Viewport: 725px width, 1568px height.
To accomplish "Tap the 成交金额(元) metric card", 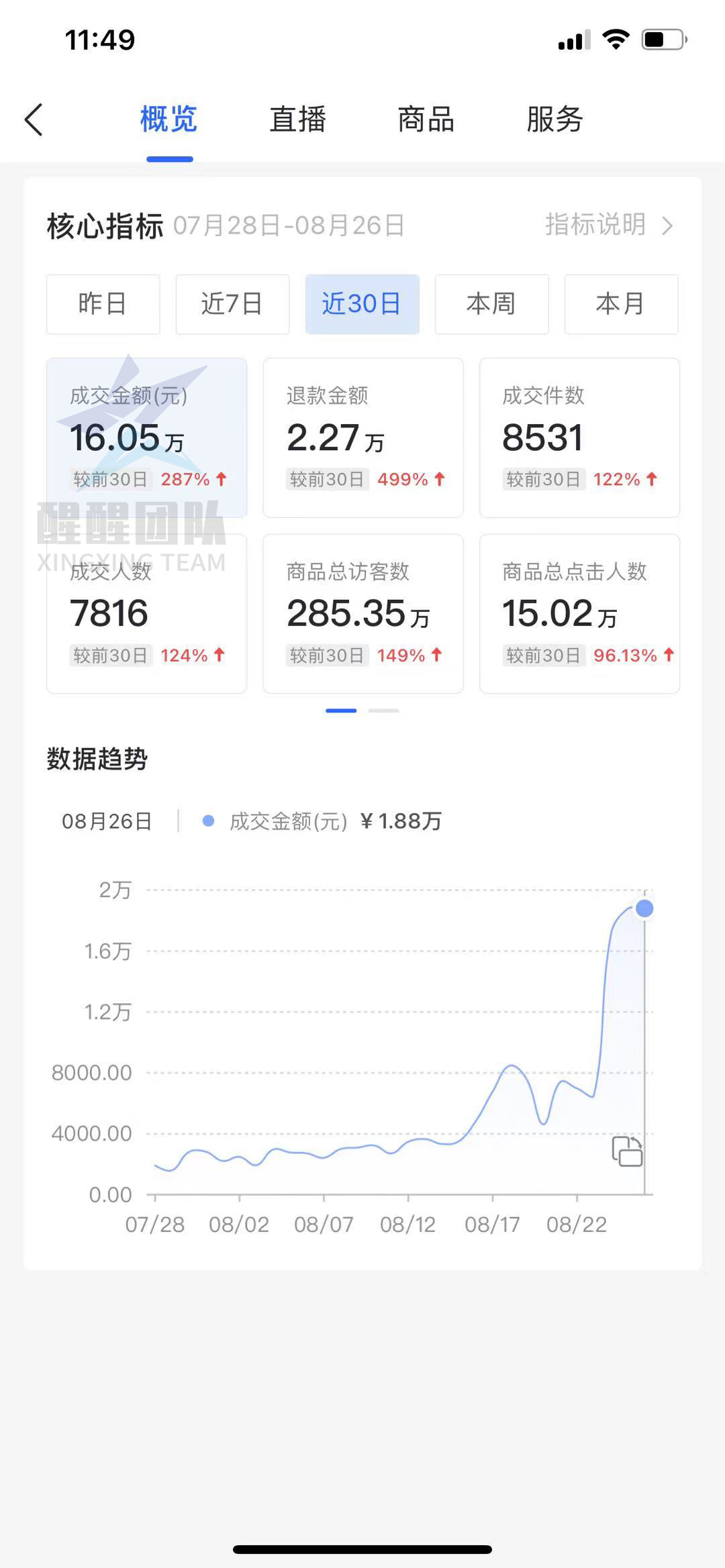I will (146, 437).
